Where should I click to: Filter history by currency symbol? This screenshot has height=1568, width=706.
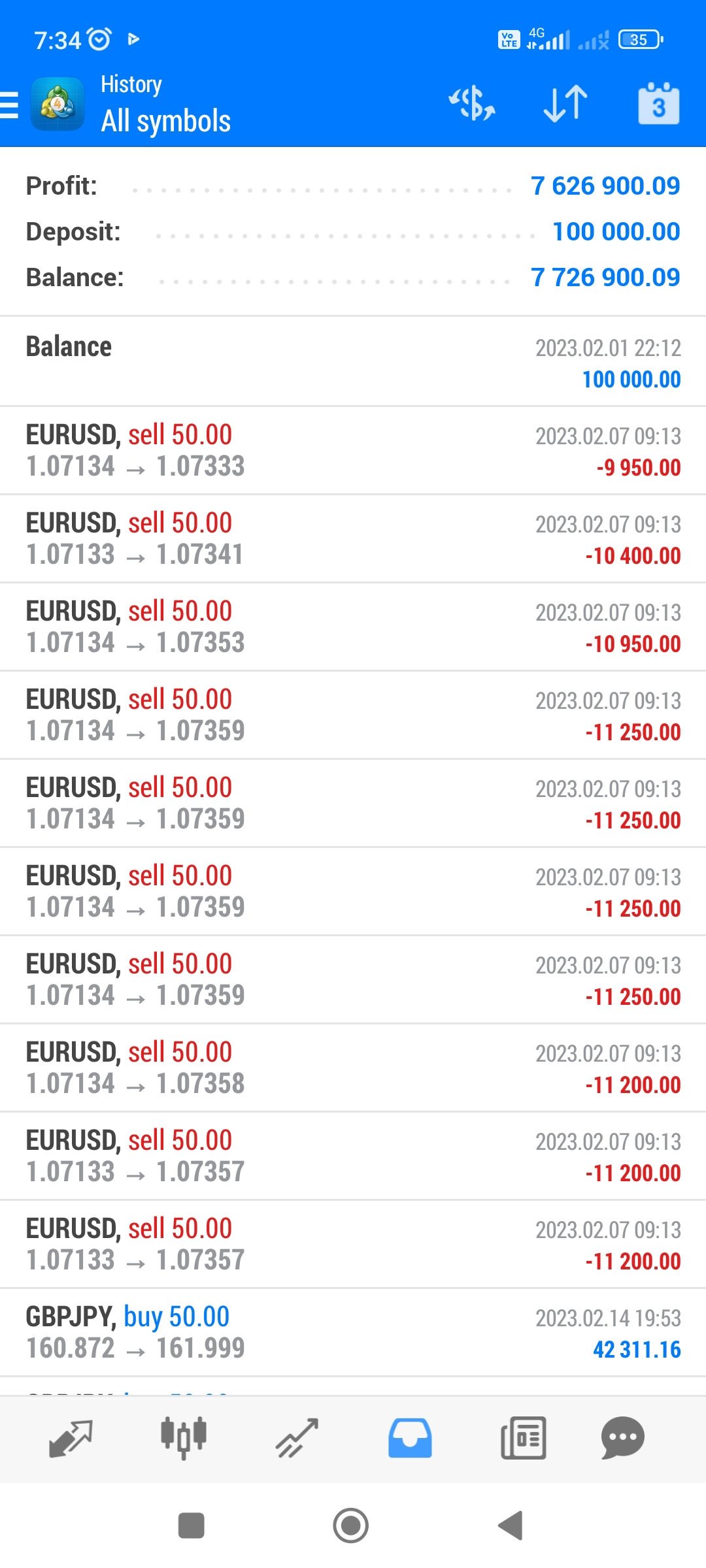(472, 104)
